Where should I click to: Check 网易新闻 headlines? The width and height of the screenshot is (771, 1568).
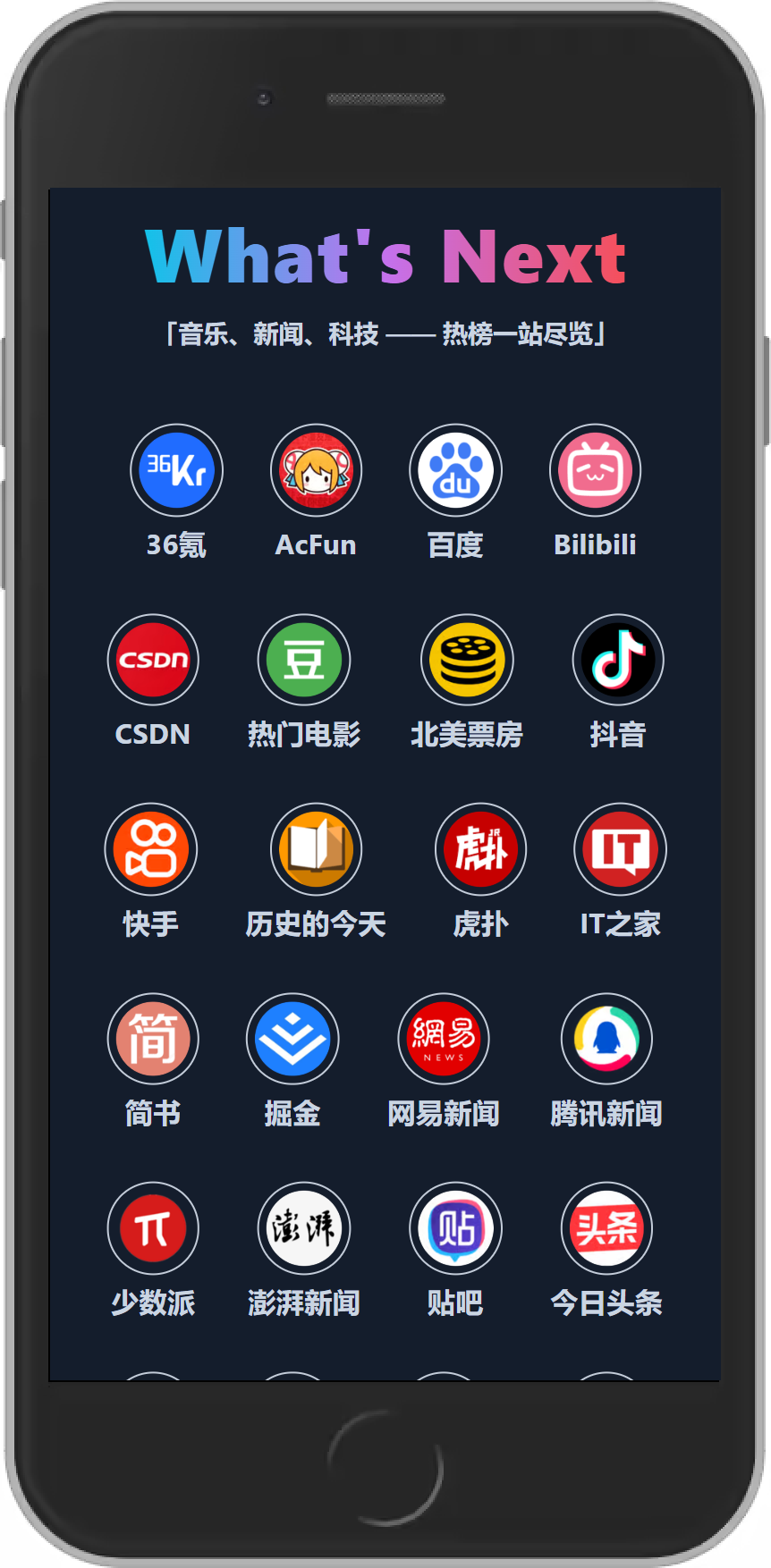pos(442,1039)
